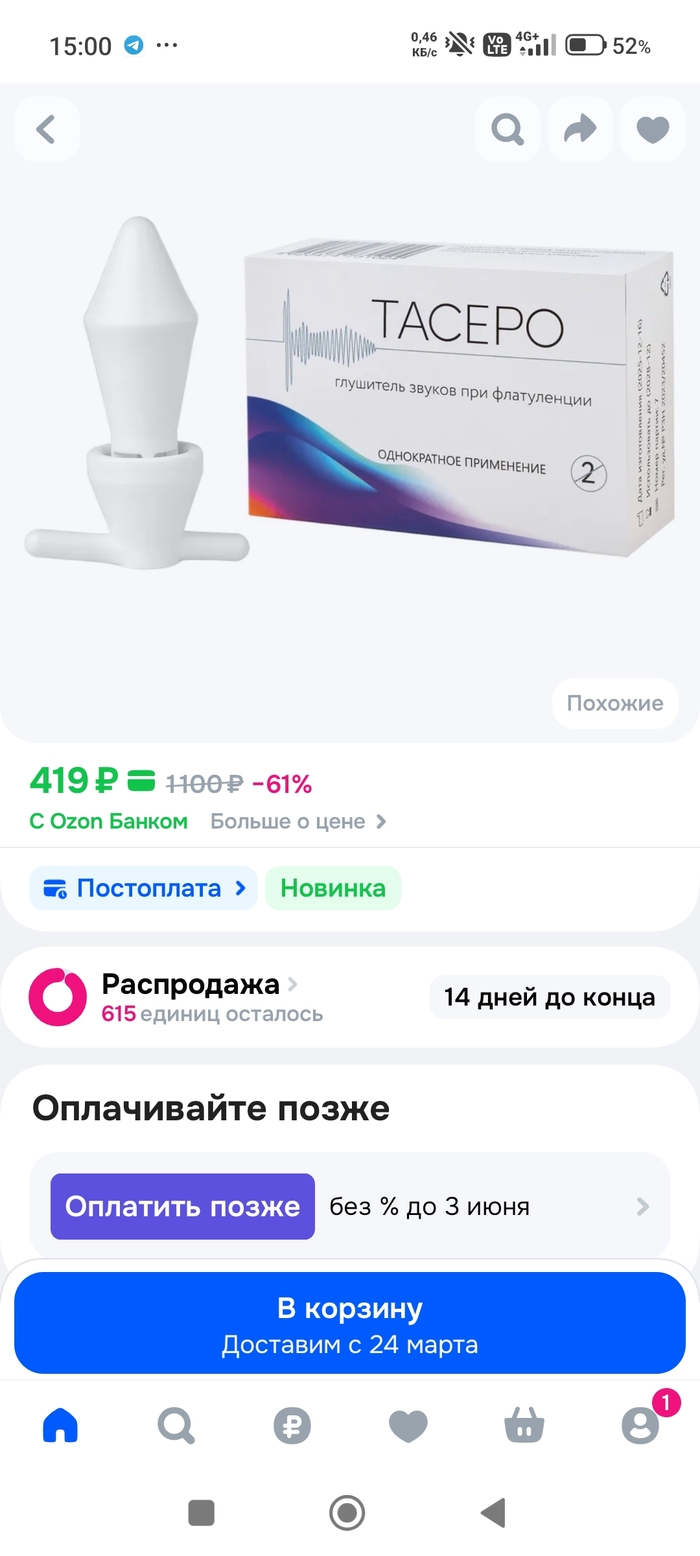
Task: Go back using the top arrow
Action: tap(46, 130)
